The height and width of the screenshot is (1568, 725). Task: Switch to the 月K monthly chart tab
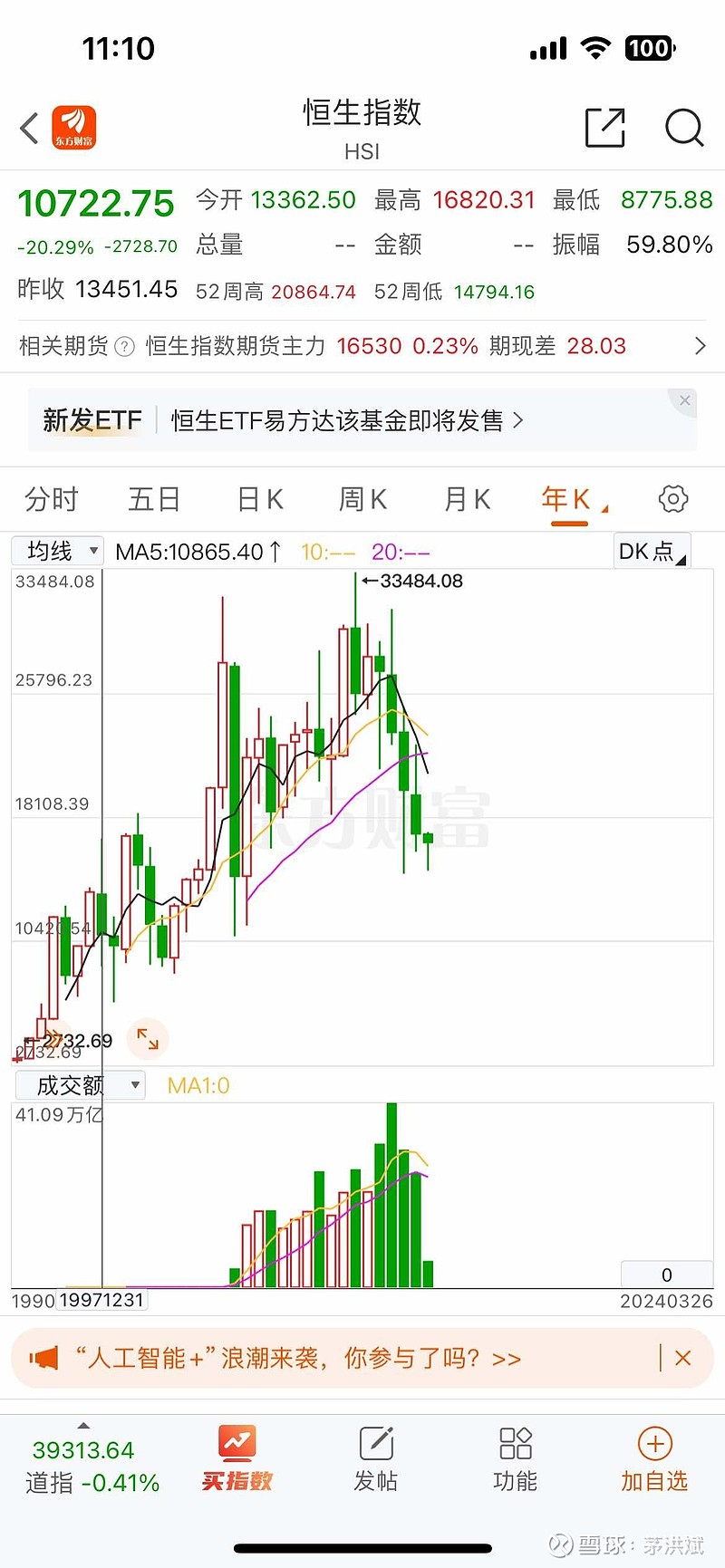465,498
